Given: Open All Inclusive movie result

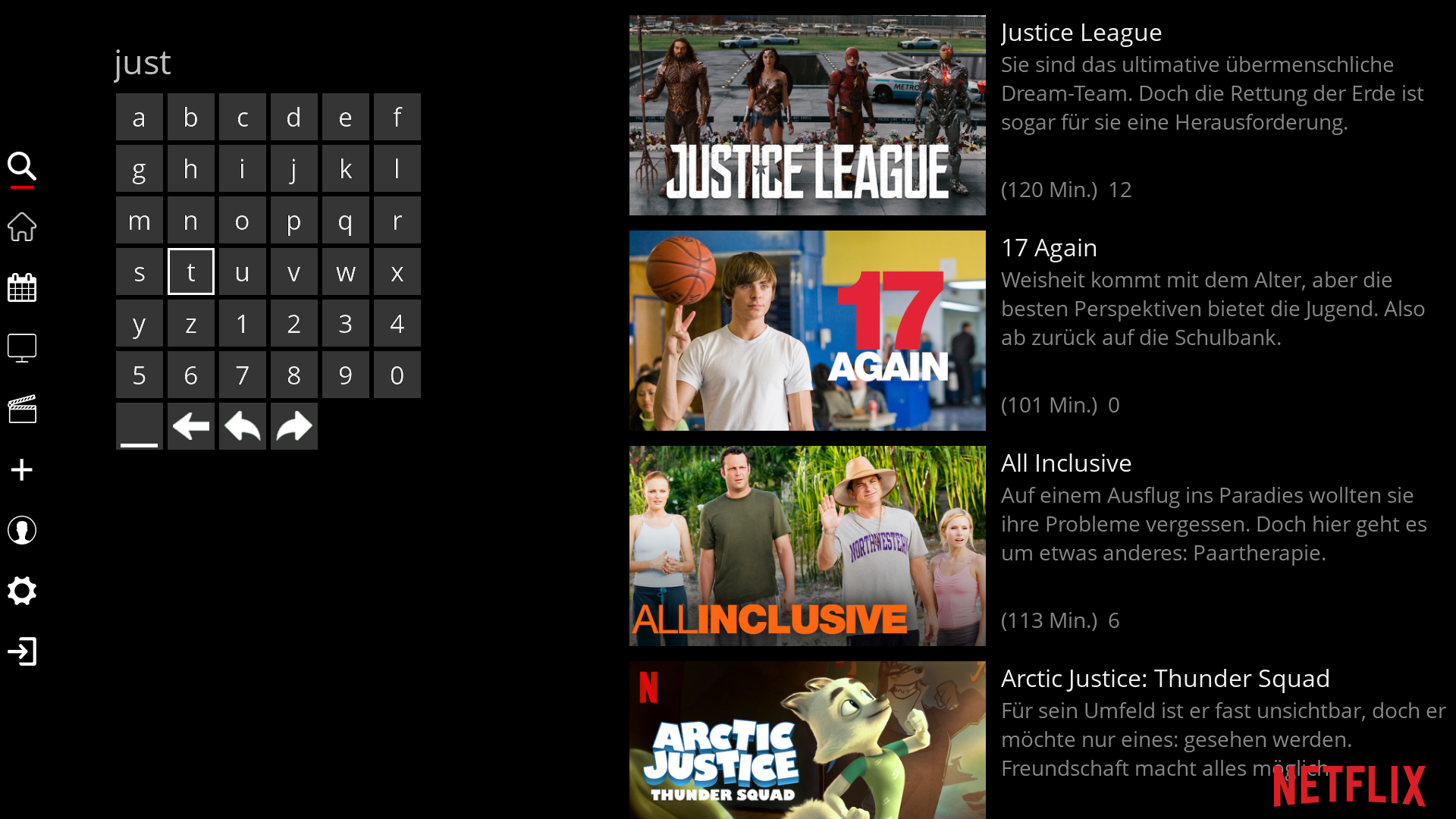Looking at the screenshot, I should (x=807, y=546).
